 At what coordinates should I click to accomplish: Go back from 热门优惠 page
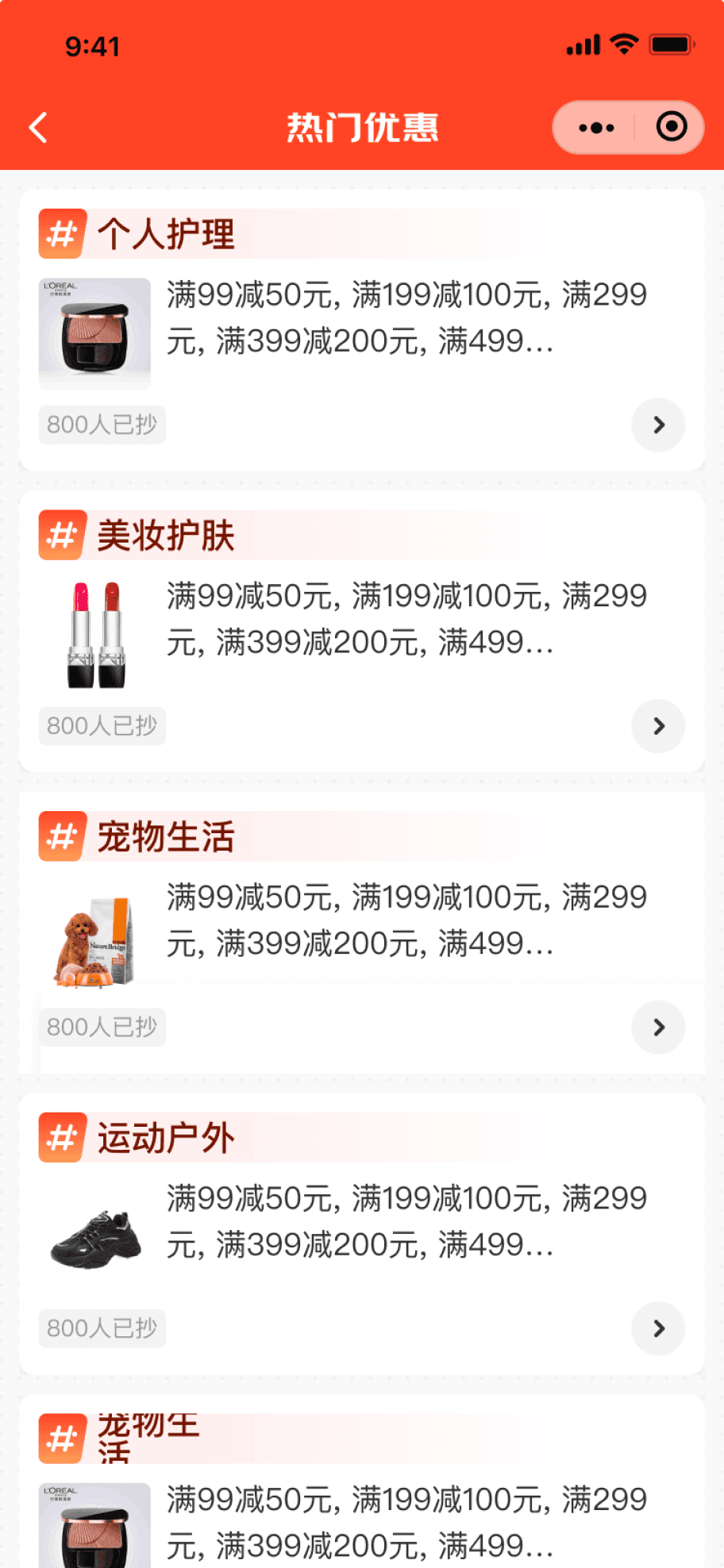click(x=38, y=127)
